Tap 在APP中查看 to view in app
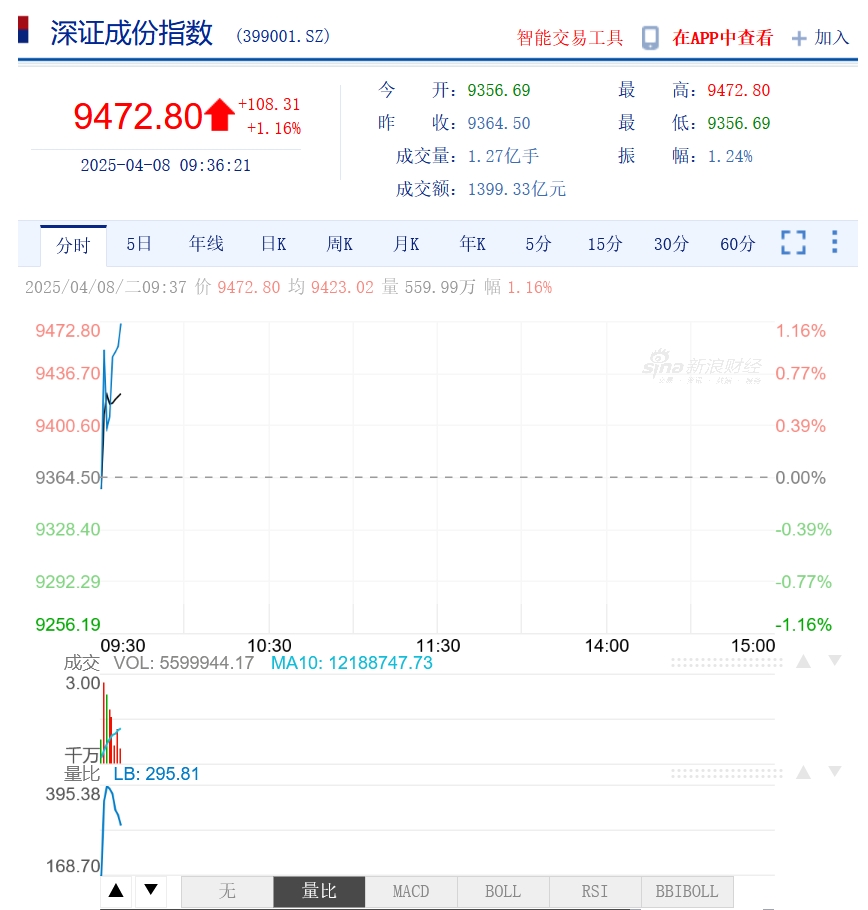This screenshot has width=868, height=910. click(x=722, y=38)
